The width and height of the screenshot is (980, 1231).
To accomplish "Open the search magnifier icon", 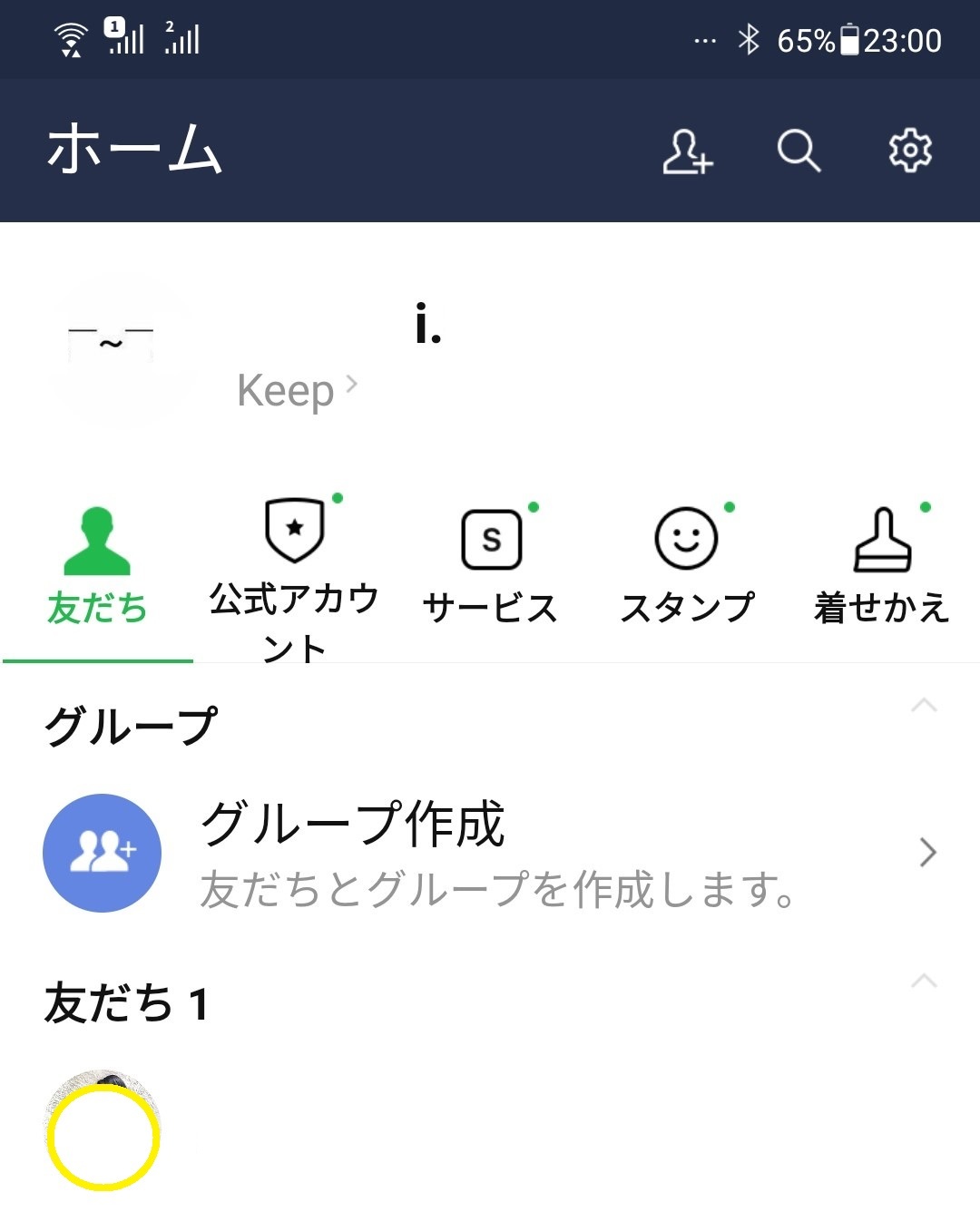I will tap(799, 151).
